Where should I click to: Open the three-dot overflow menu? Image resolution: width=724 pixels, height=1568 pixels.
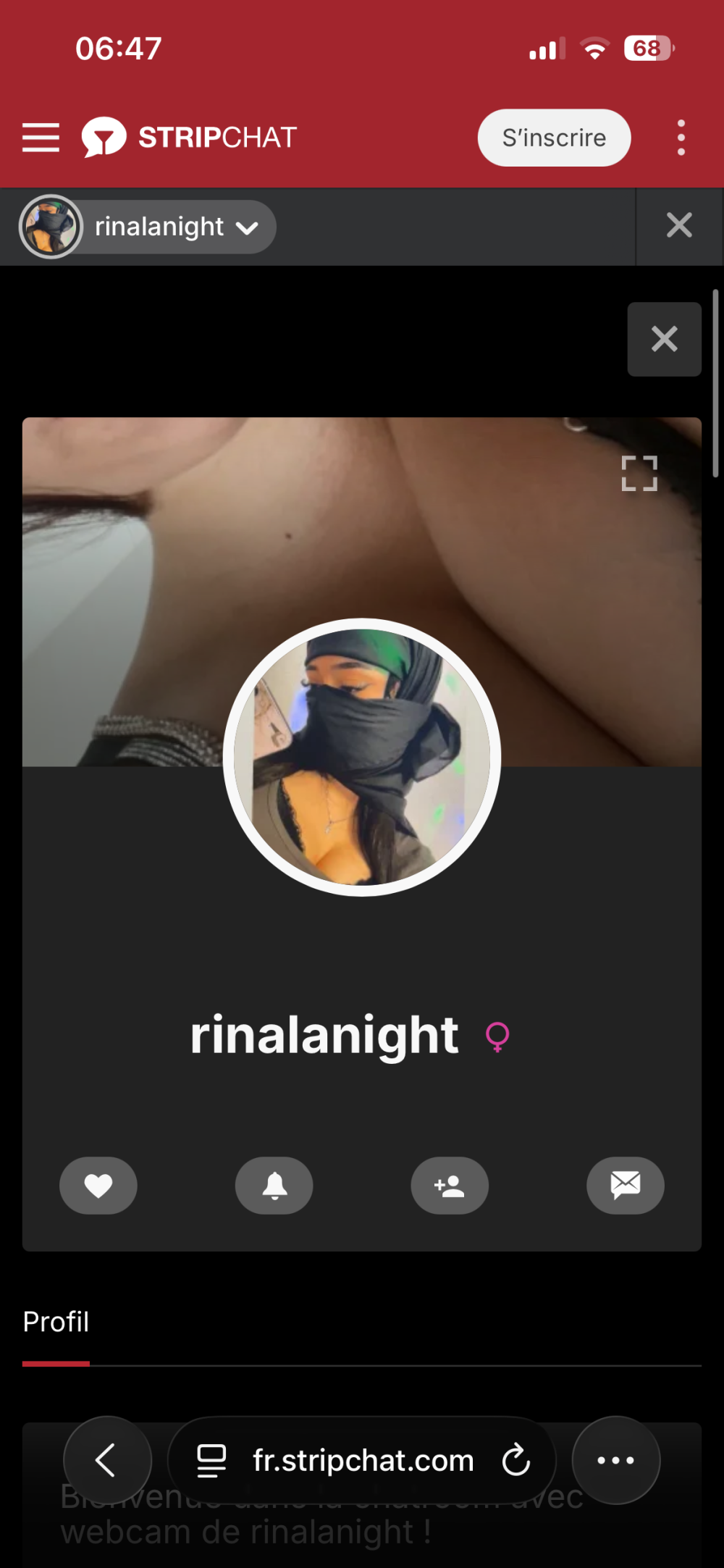pyautogui.click(x=681, y=138)
